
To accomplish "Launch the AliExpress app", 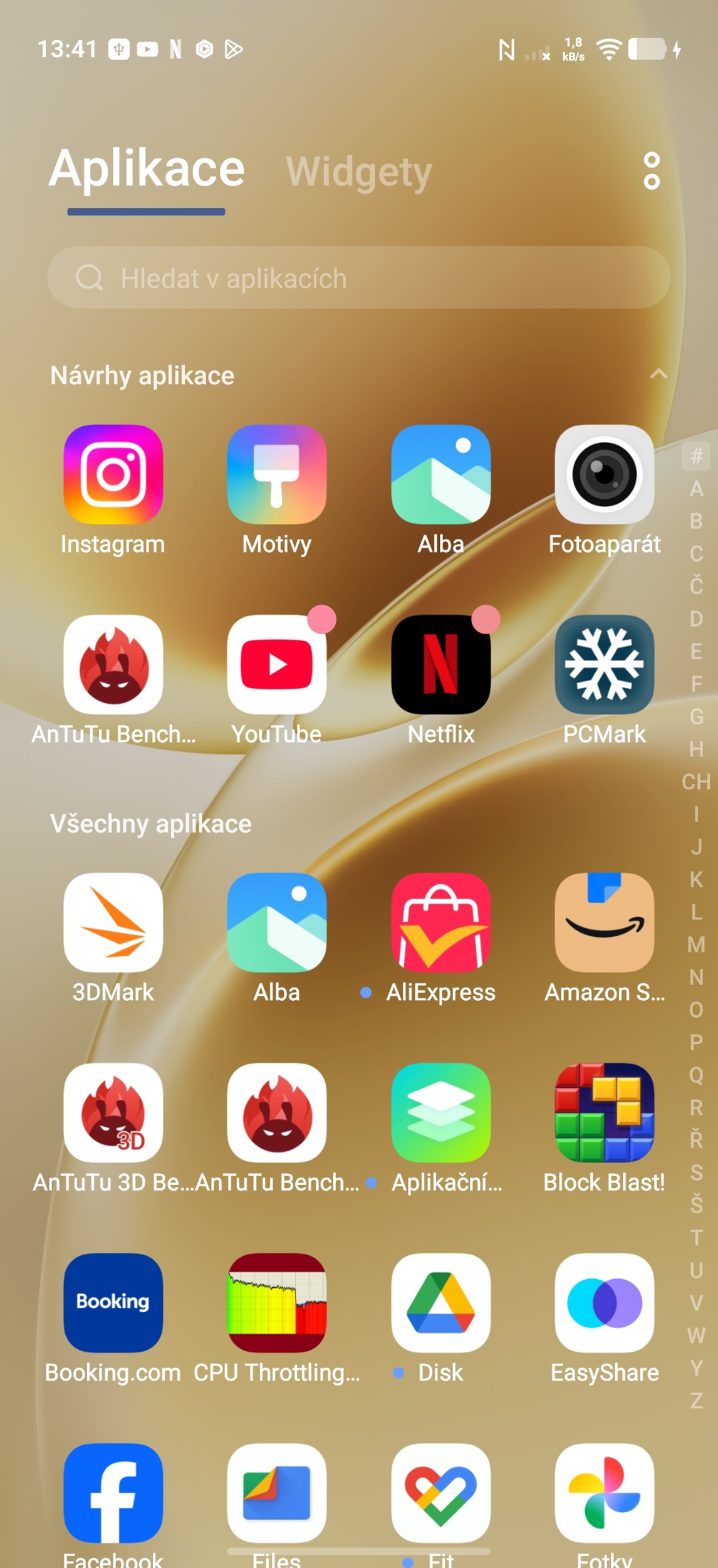I will [x=440, y=923].
